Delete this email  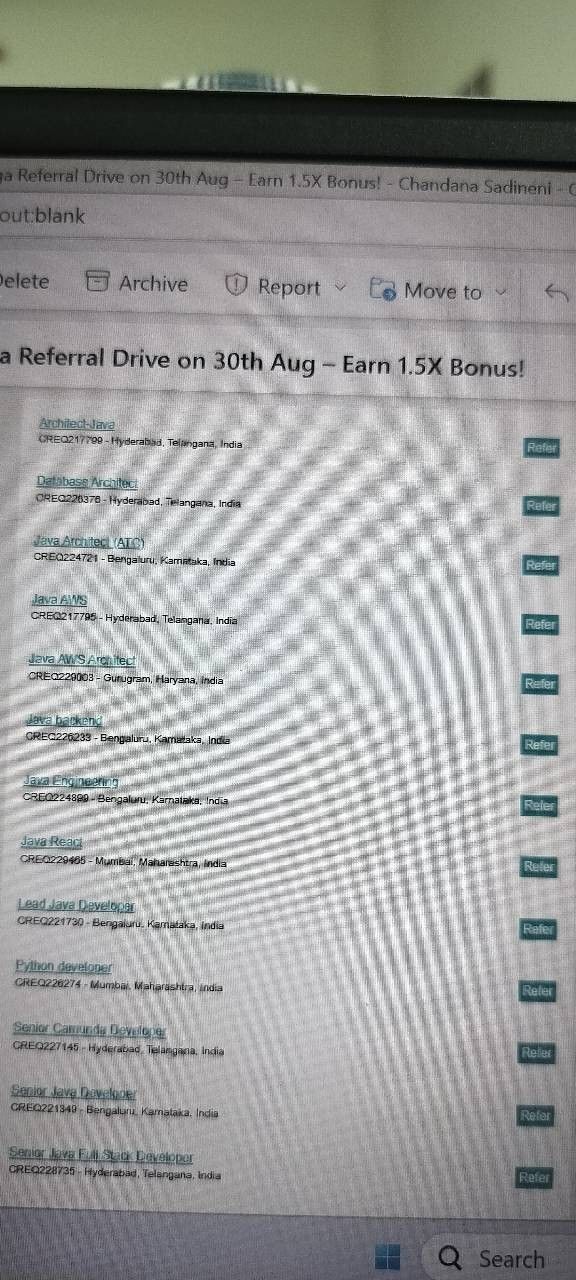pos(24,282)
